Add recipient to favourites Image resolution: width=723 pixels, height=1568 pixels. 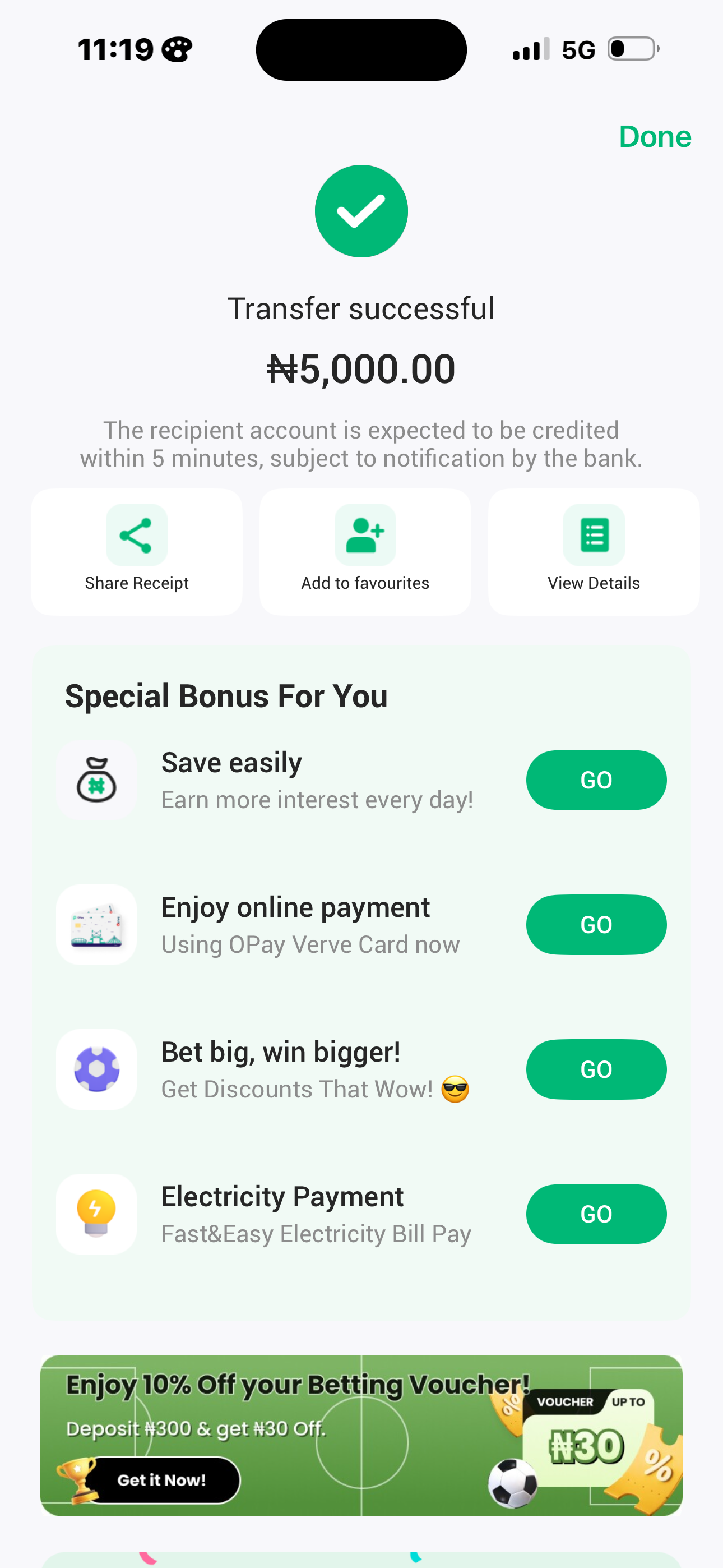tap(364, 551)
